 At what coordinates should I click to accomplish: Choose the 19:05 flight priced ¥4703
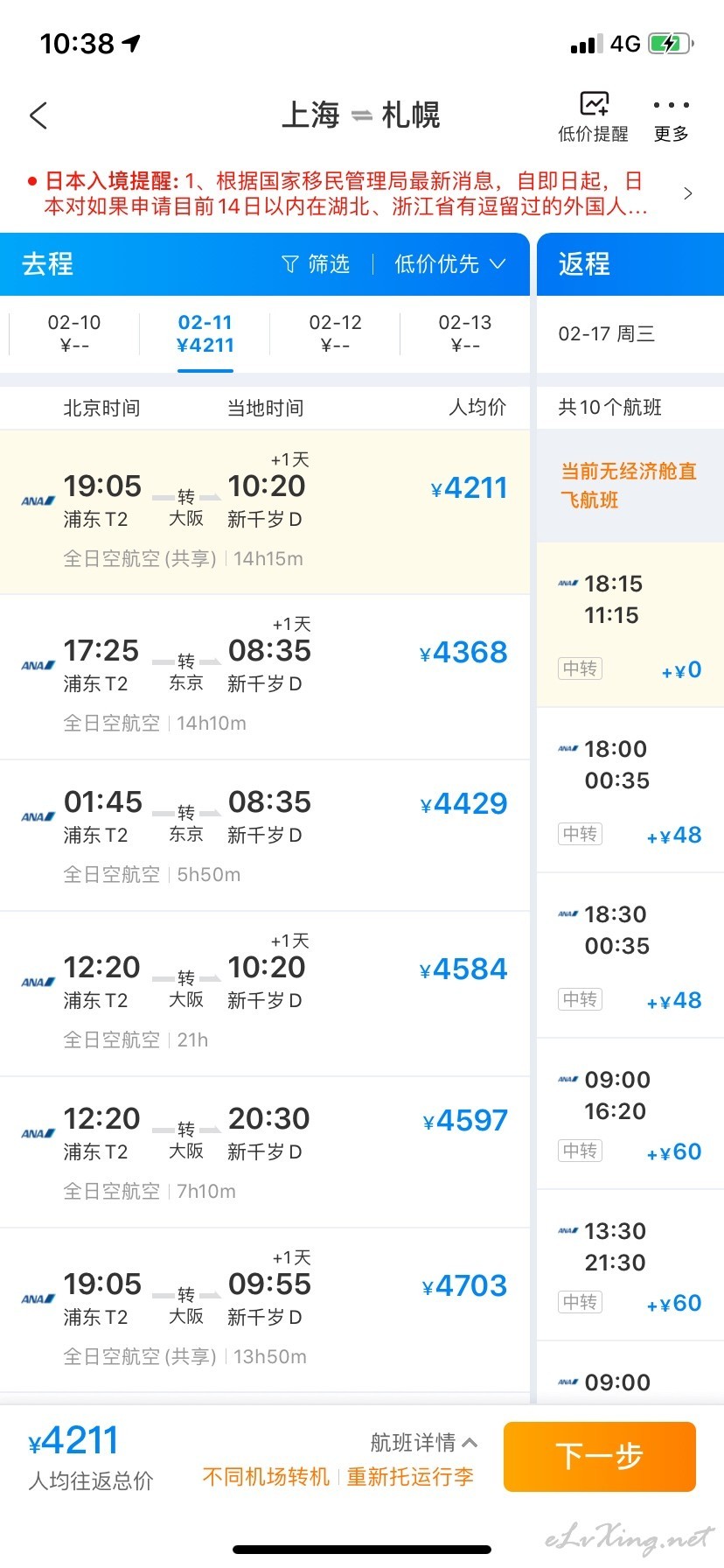click(x=265, y=1311)
